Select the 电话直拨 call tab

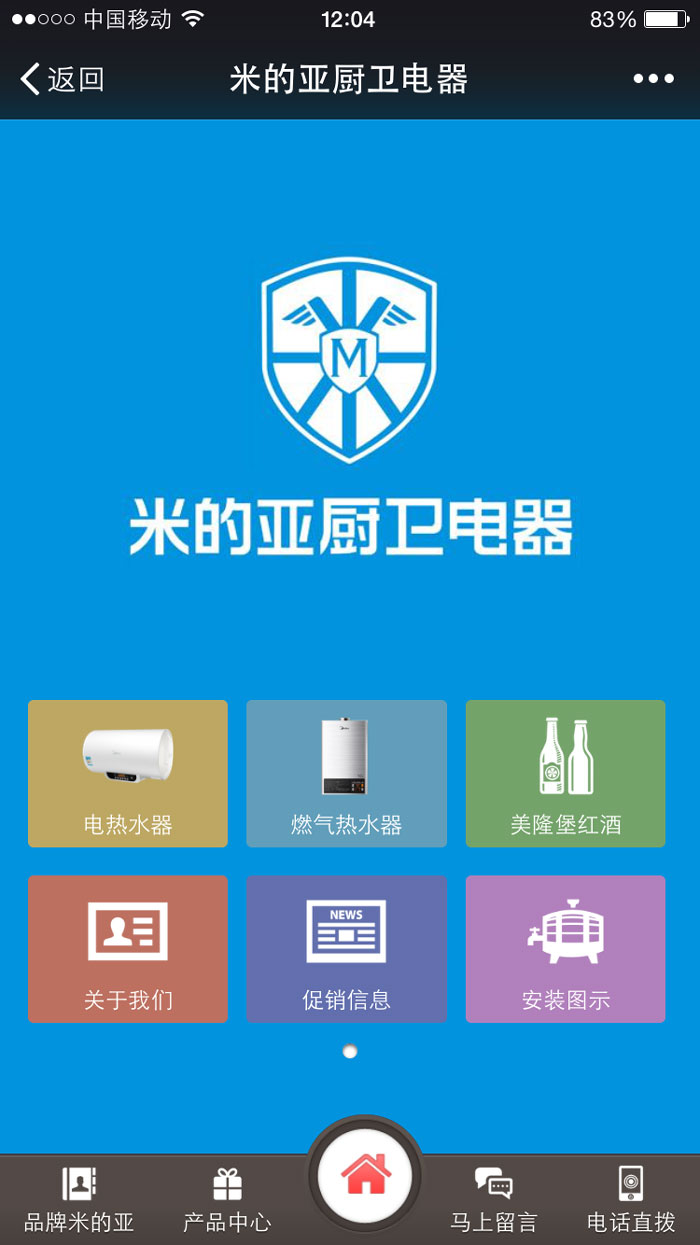coord(630,1200)
